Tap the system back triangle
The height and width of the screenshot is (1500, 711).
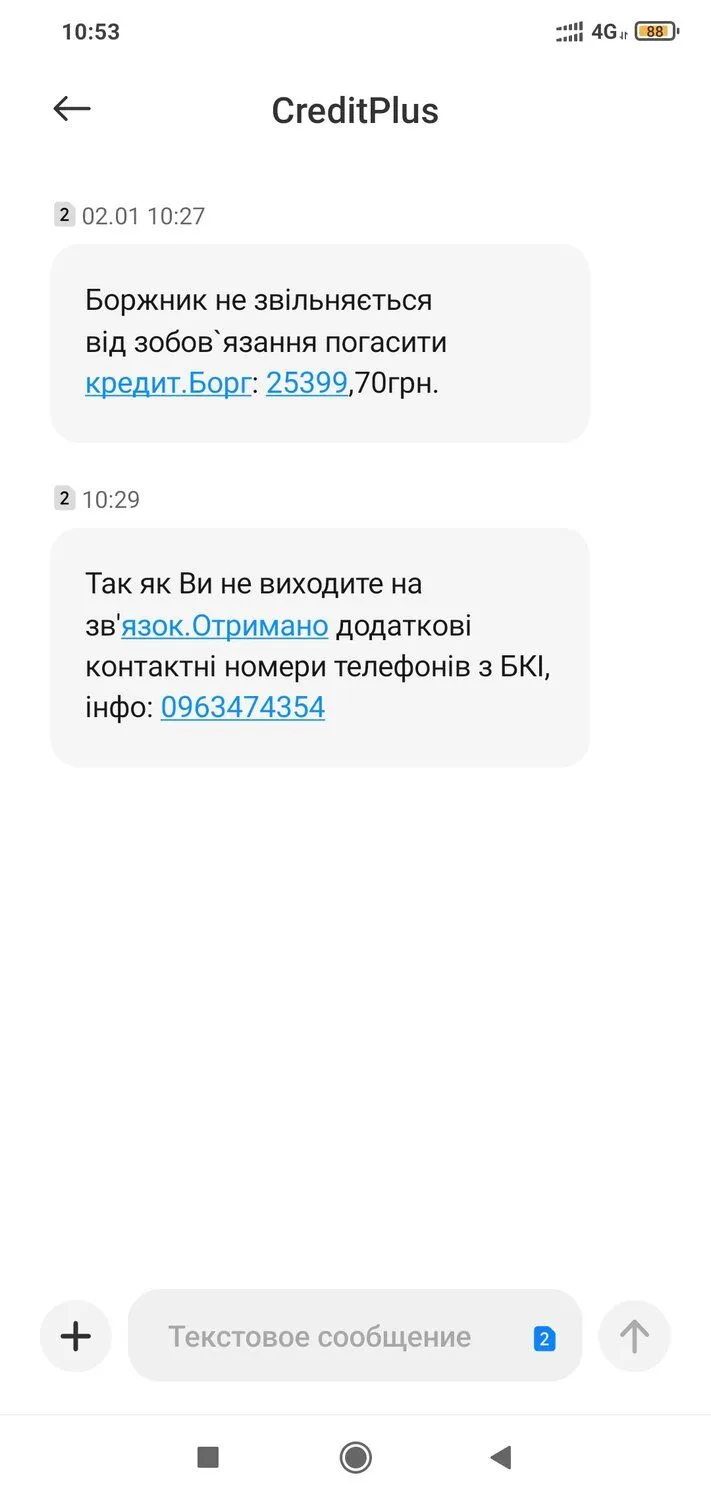pos(502,1457)
